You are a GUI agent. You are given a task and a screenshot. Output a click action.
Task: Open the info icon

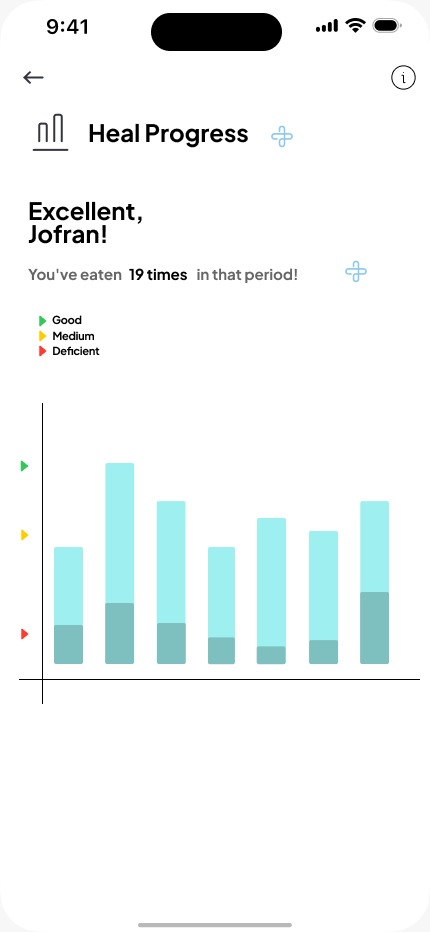click(x=403, y=77)
